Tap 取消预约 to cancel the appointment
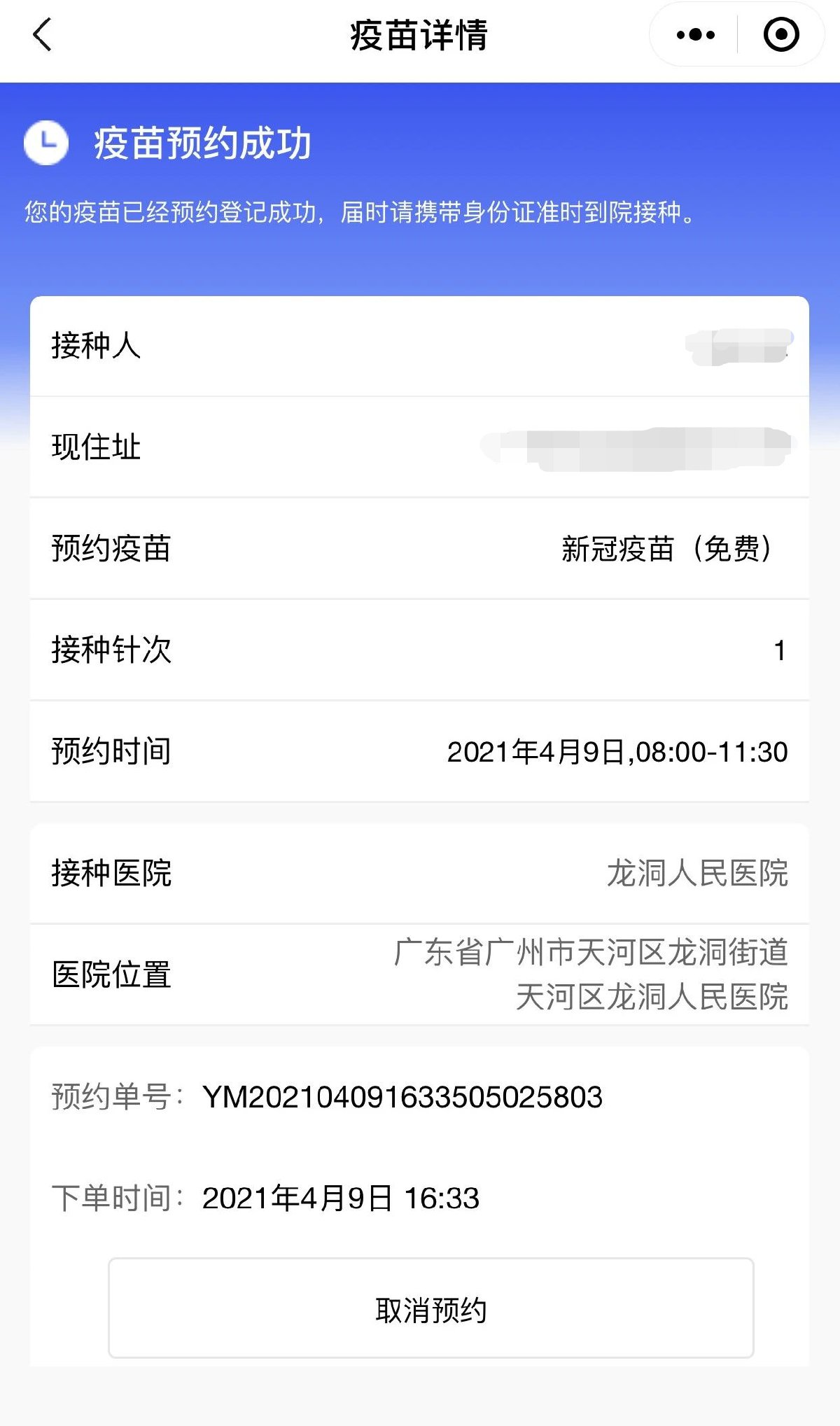 click(x=430, y=1309)
